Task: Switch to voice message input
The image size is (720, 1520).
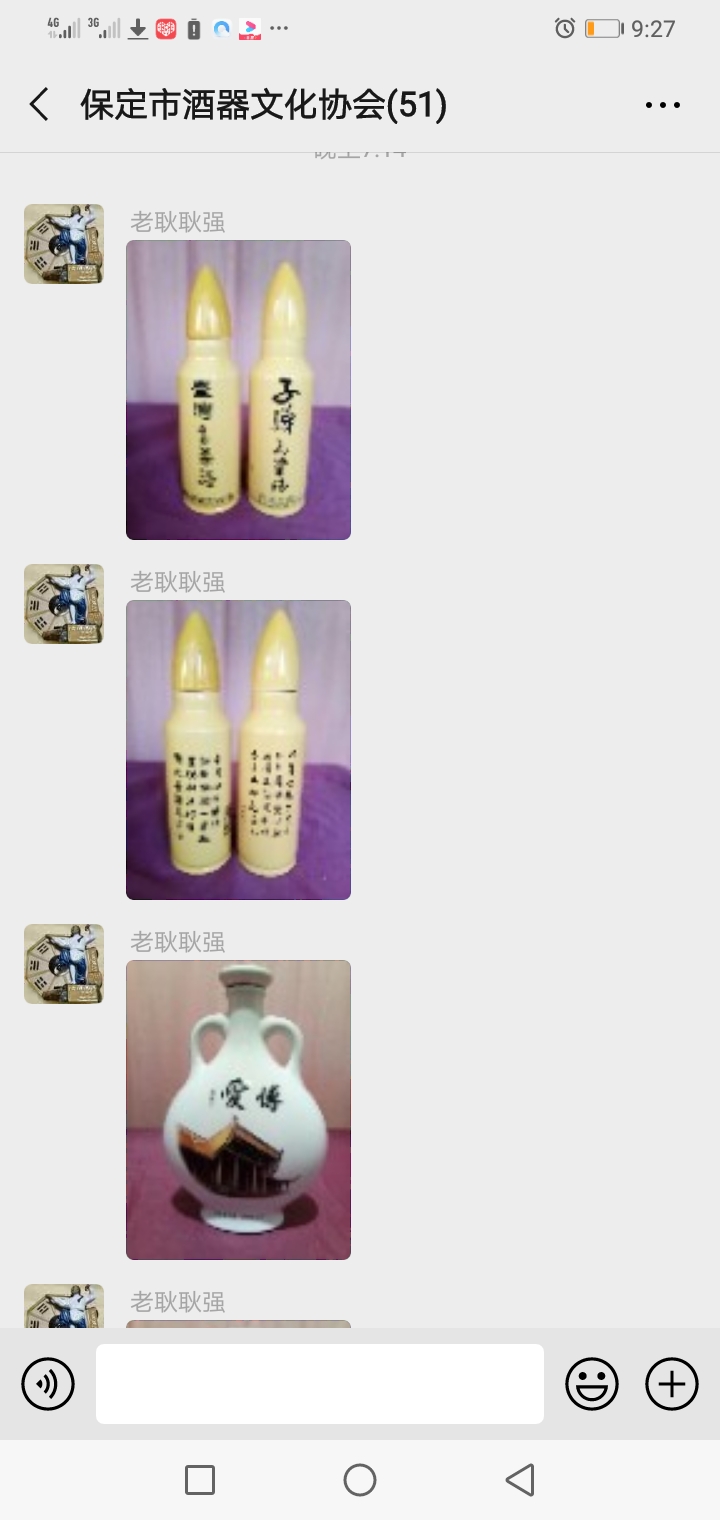Action: pos(48,1384)
